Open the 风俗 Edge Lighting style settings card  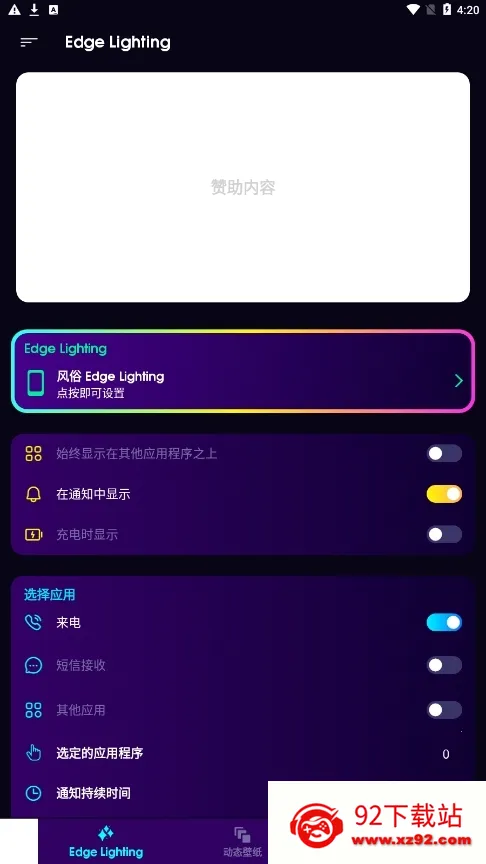[x=242, y=371]
